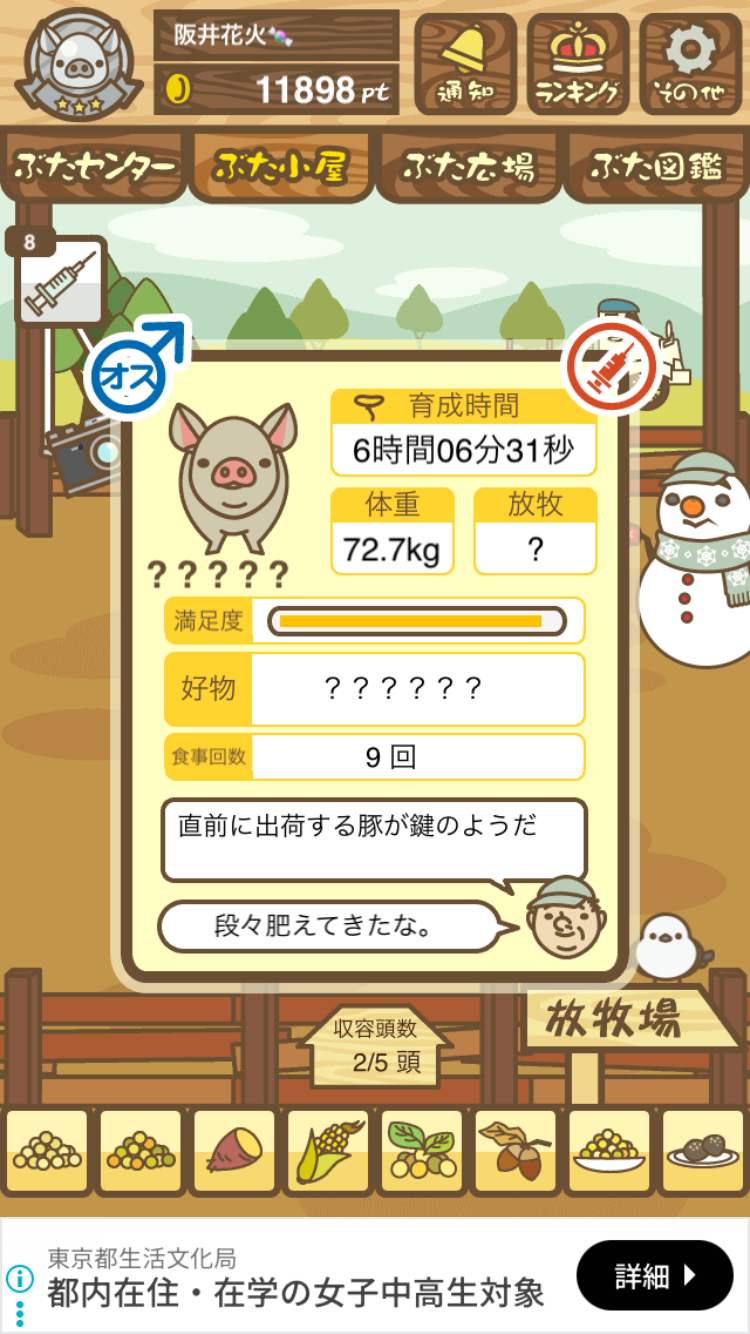Open the ランキング ranking screen
Viewport: 750px width, 1334px height.
(578, 64)
